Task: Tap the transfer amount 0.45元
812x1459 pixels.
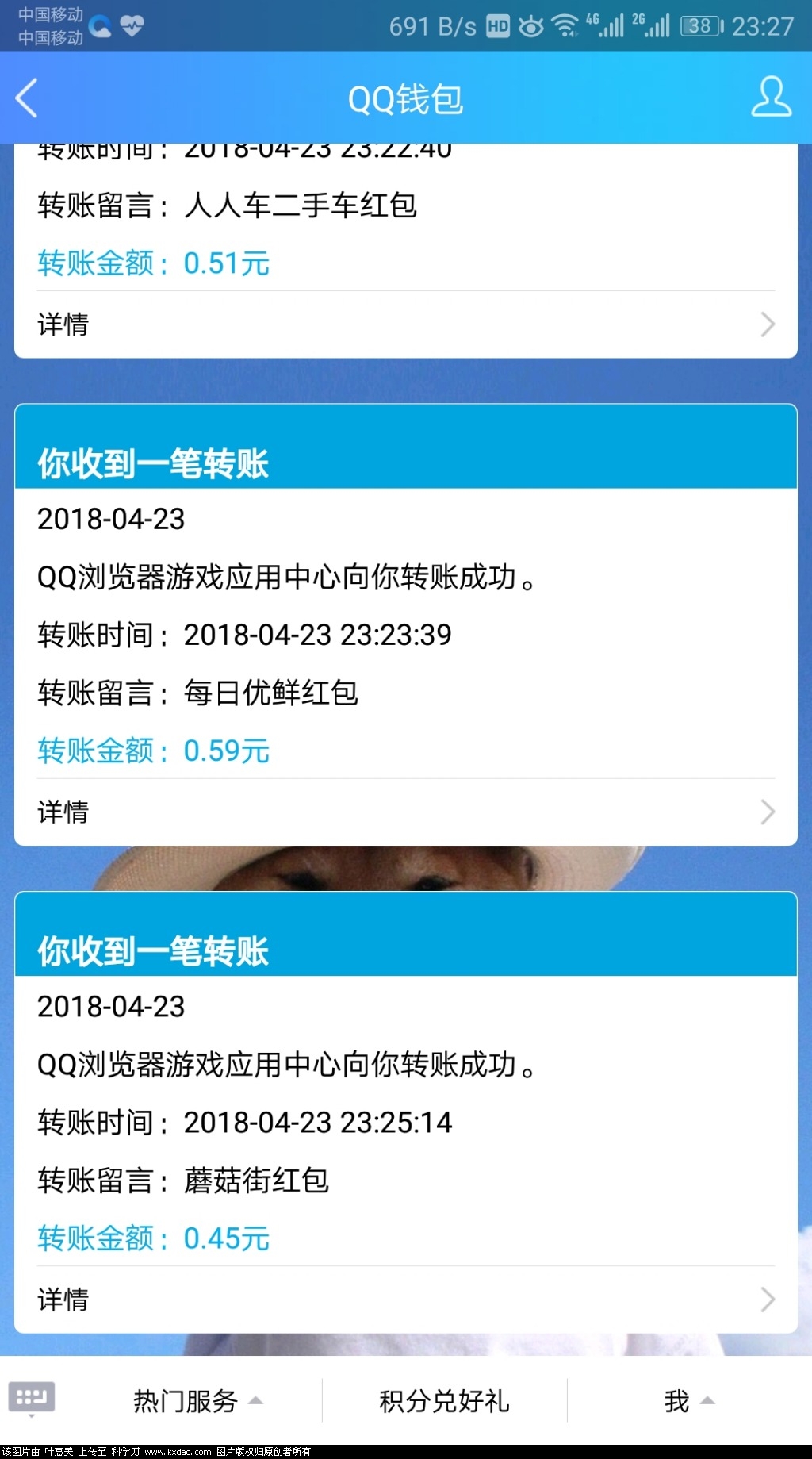Action: (x=226, y=1238)
